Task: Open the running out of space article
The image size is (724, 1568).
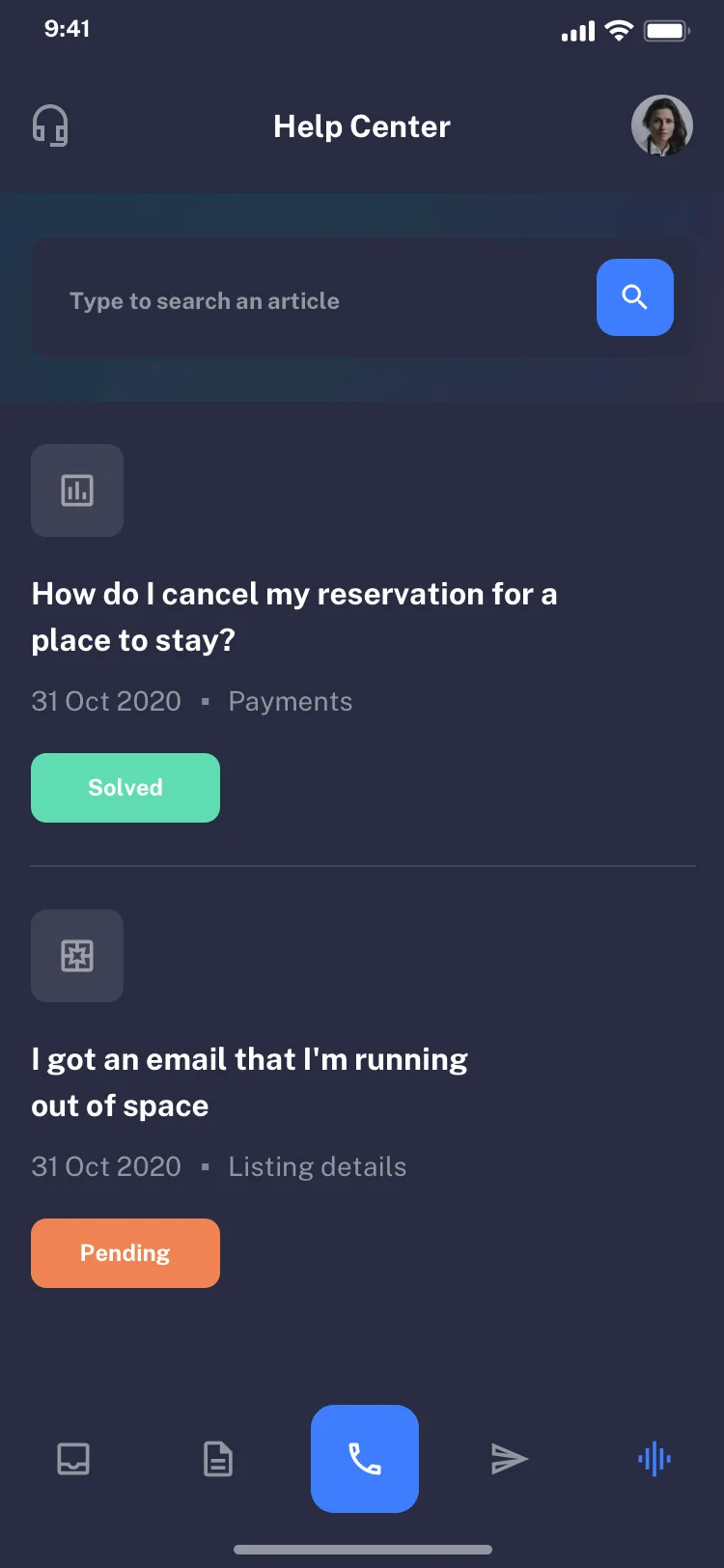Action: point(249,1081)
